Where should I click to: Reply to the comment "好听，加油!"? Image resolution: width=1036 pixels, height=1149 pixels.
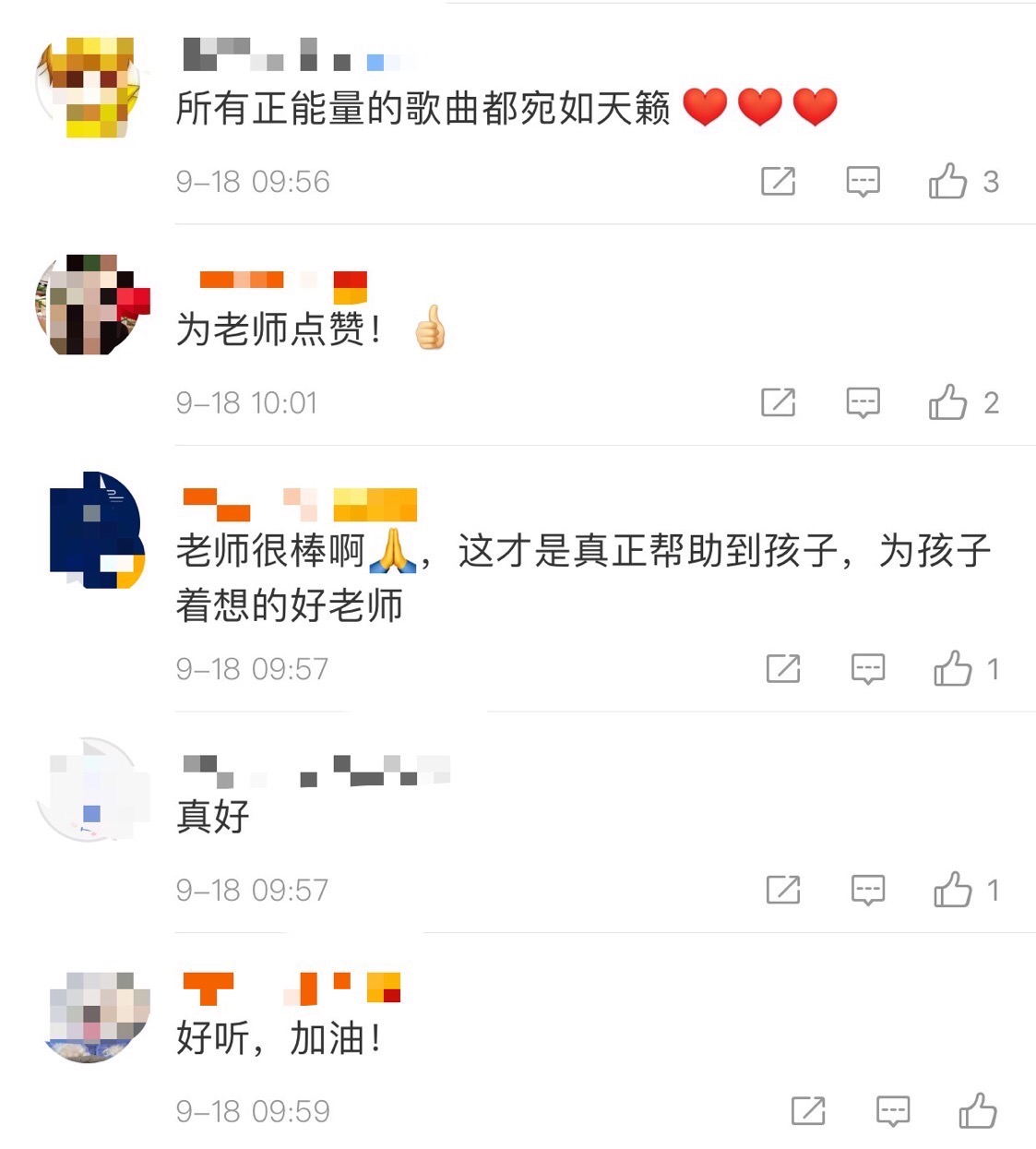pyautogui.click(x=892, y=1110)
